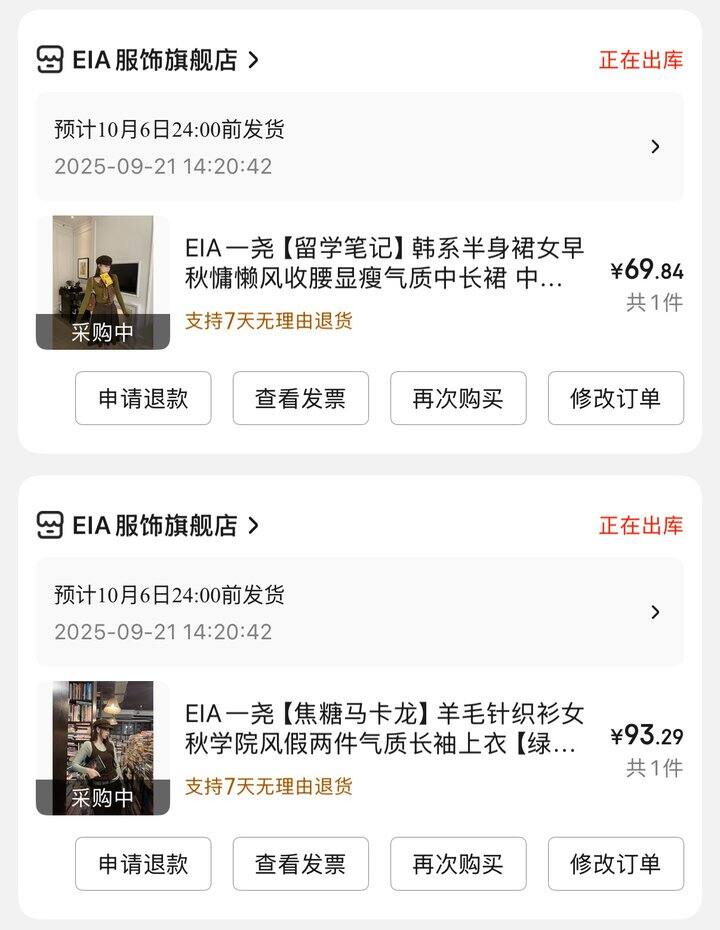Screen dimensions: 720x930
Task: Expand shipping details for the 半身裙 order
Action: [x=655, y=147]
